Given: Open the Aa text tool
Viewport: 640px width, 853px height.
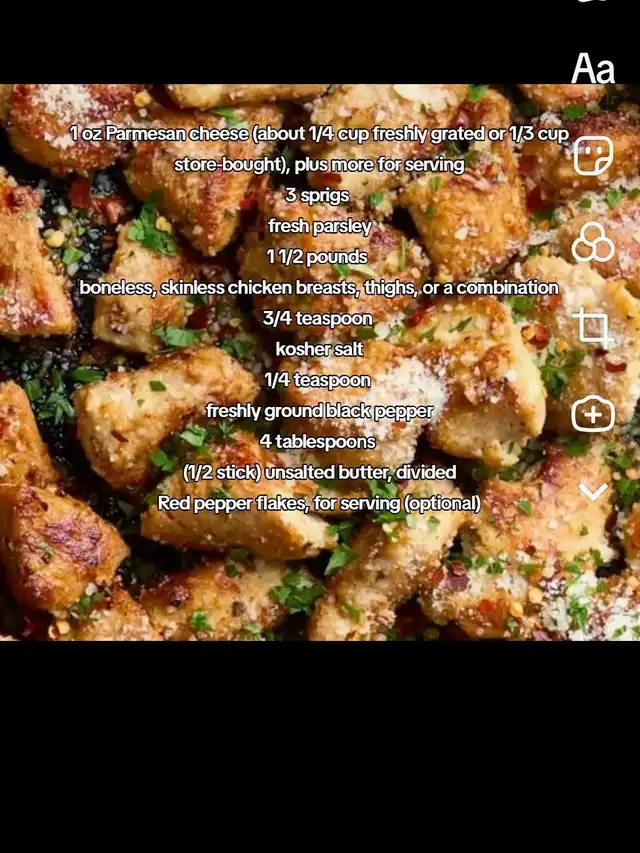Looking at the screenshot, I should point(593,68).
